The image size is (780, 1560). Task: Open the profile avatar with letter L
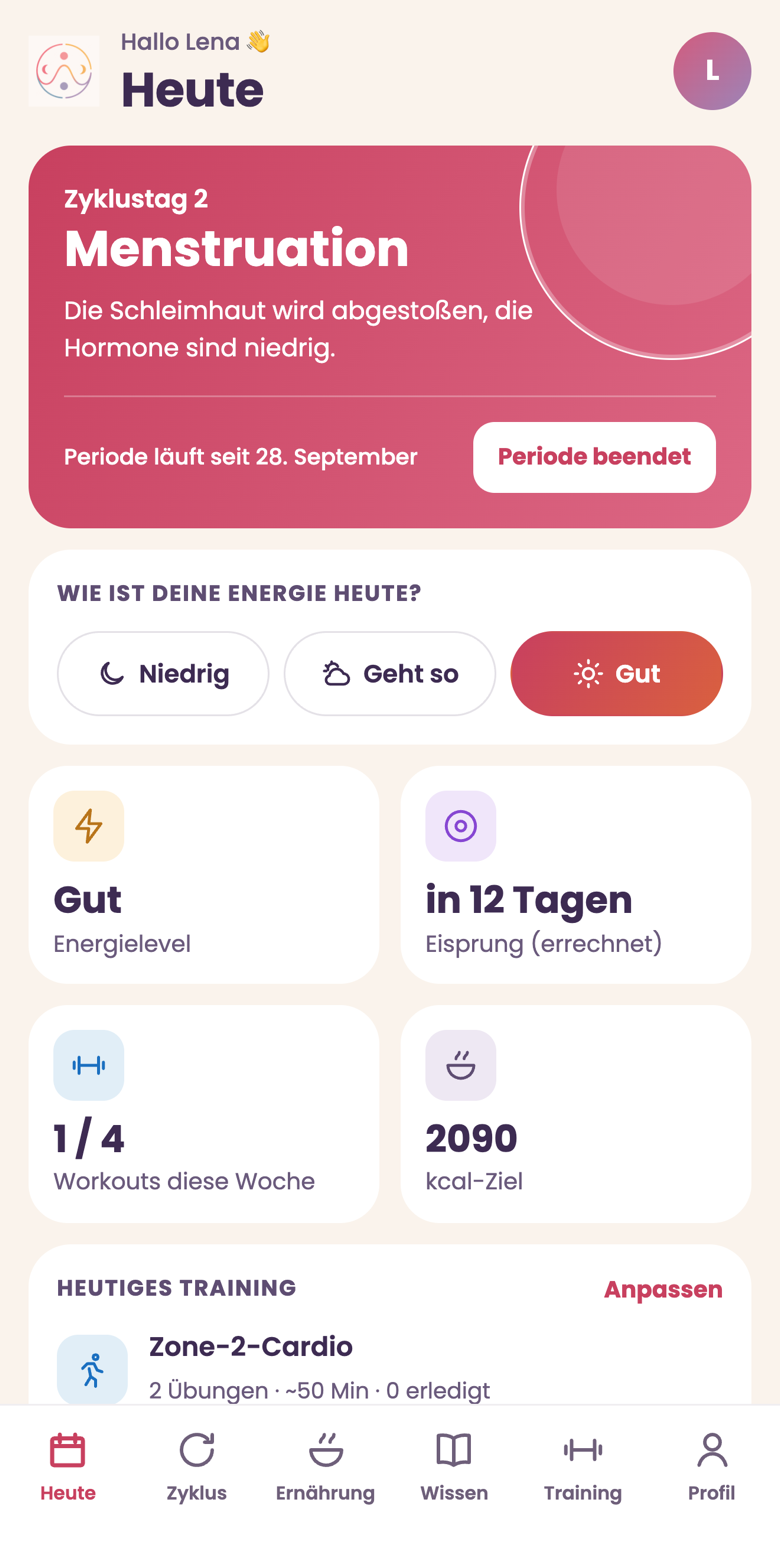click(x=712, y=71)
